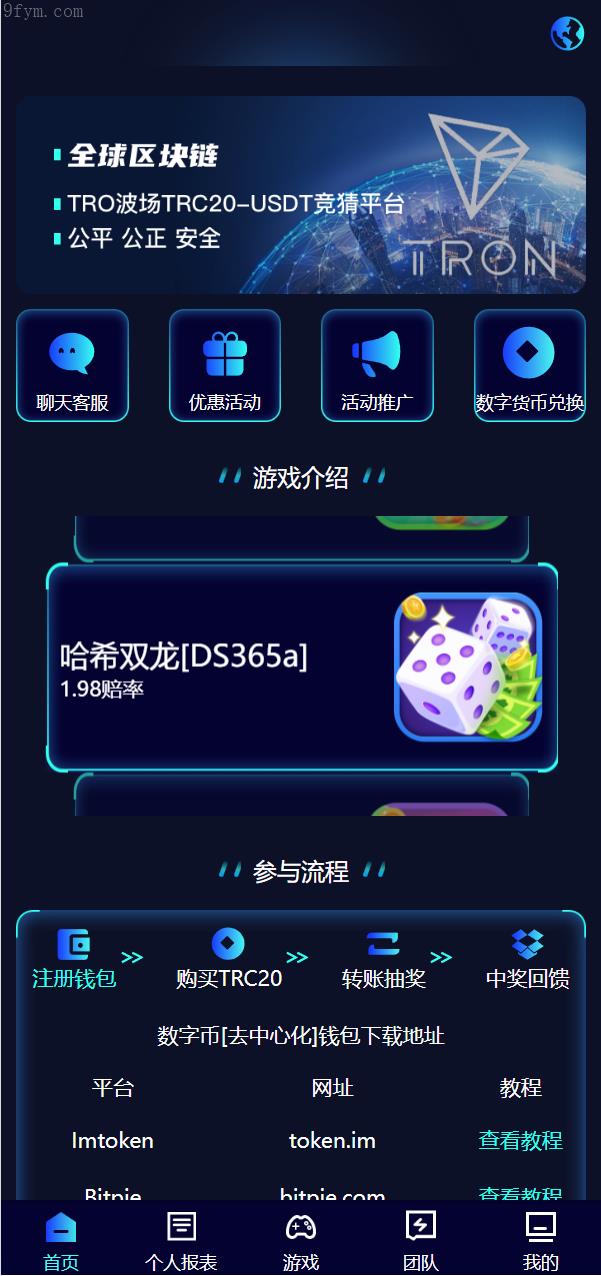The image size is (601, 1276).
Task: Open 优惠活动 promotions
Action: coord(225,365)
